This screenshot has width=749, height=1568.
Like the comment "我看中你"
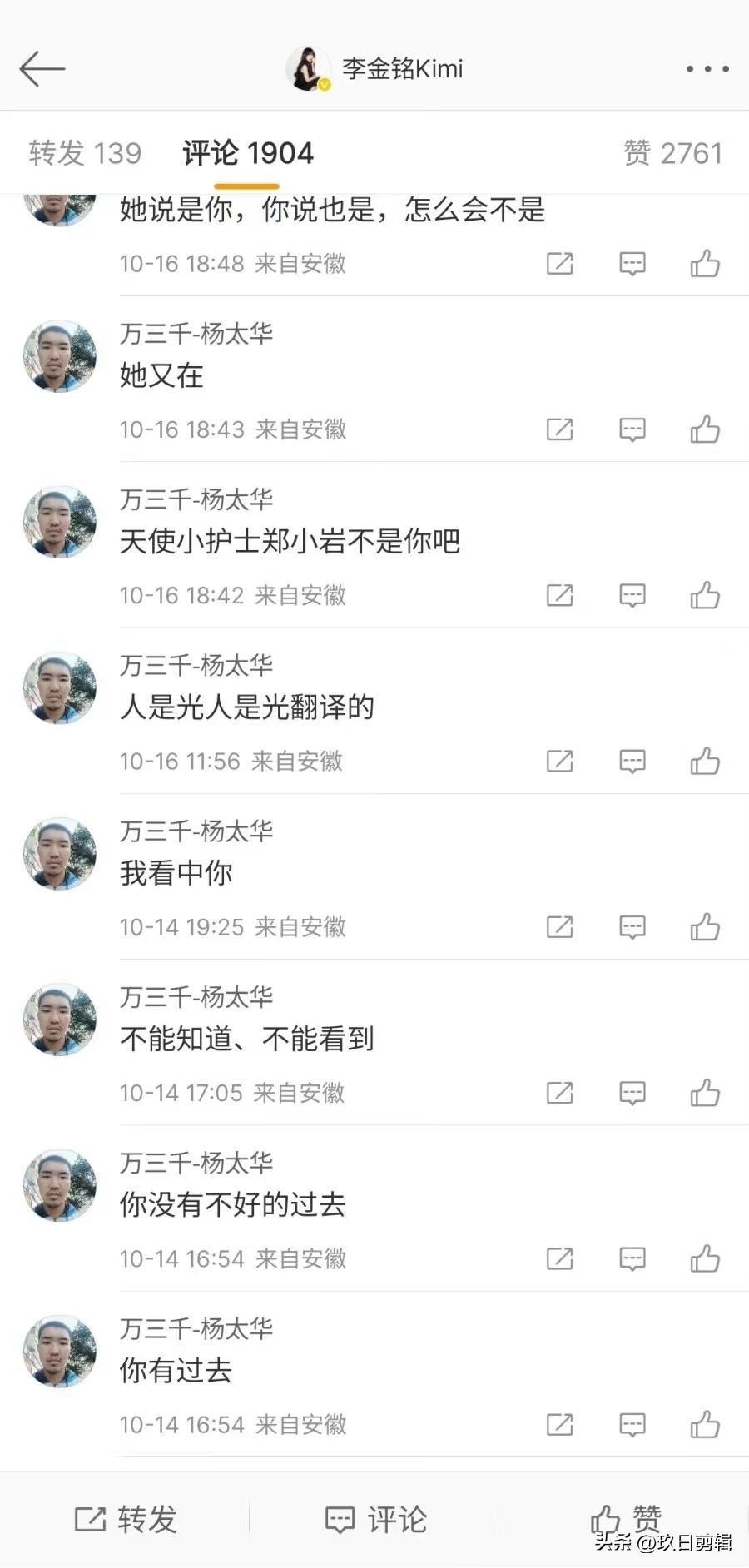(705, 926)
